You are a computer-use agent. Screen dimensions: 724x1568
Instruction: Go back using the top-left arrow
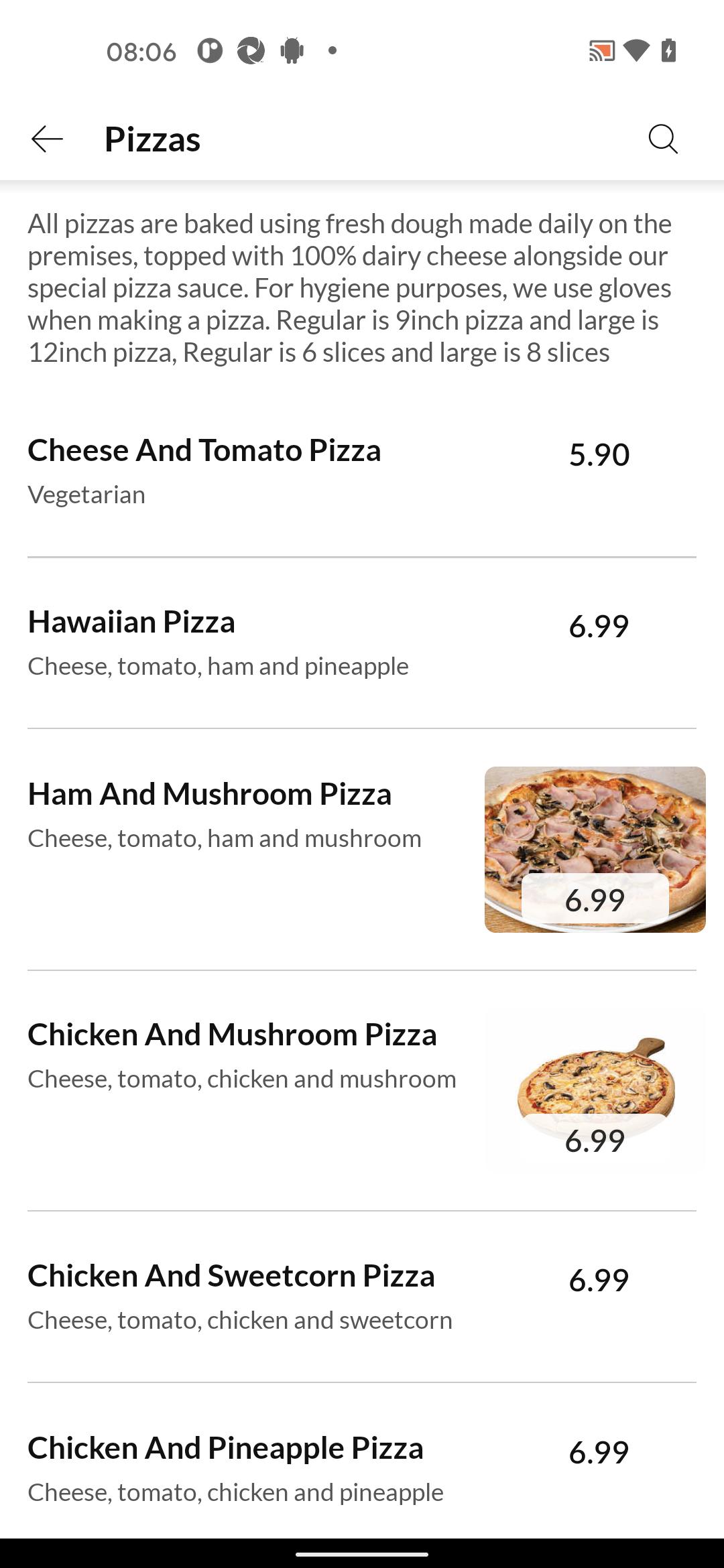click(47, 139)
